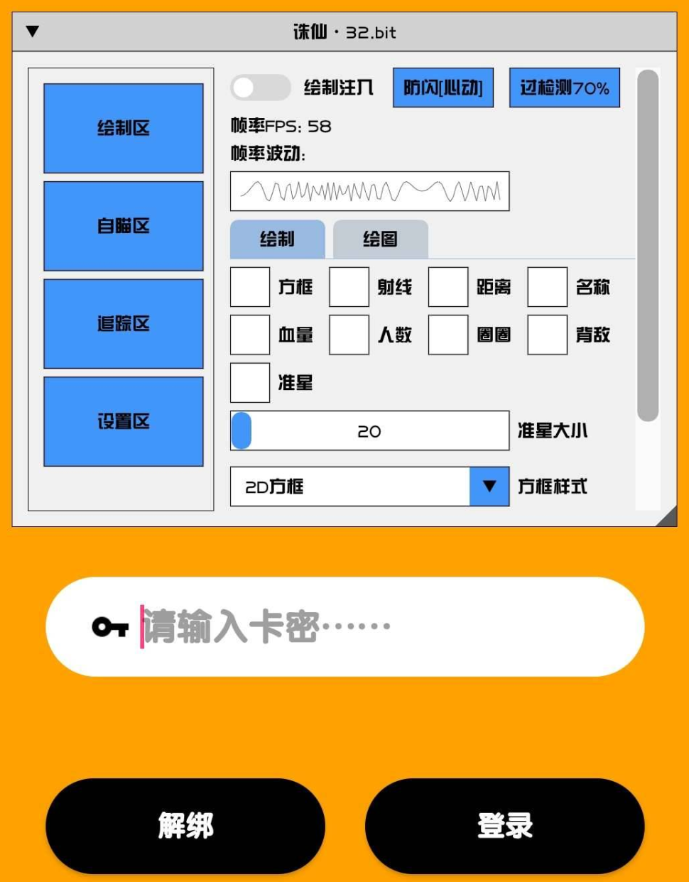The width and height of the screenshot is (689, 882).
Task: Enable the 准星 checkbox
Action: (250, 383)
